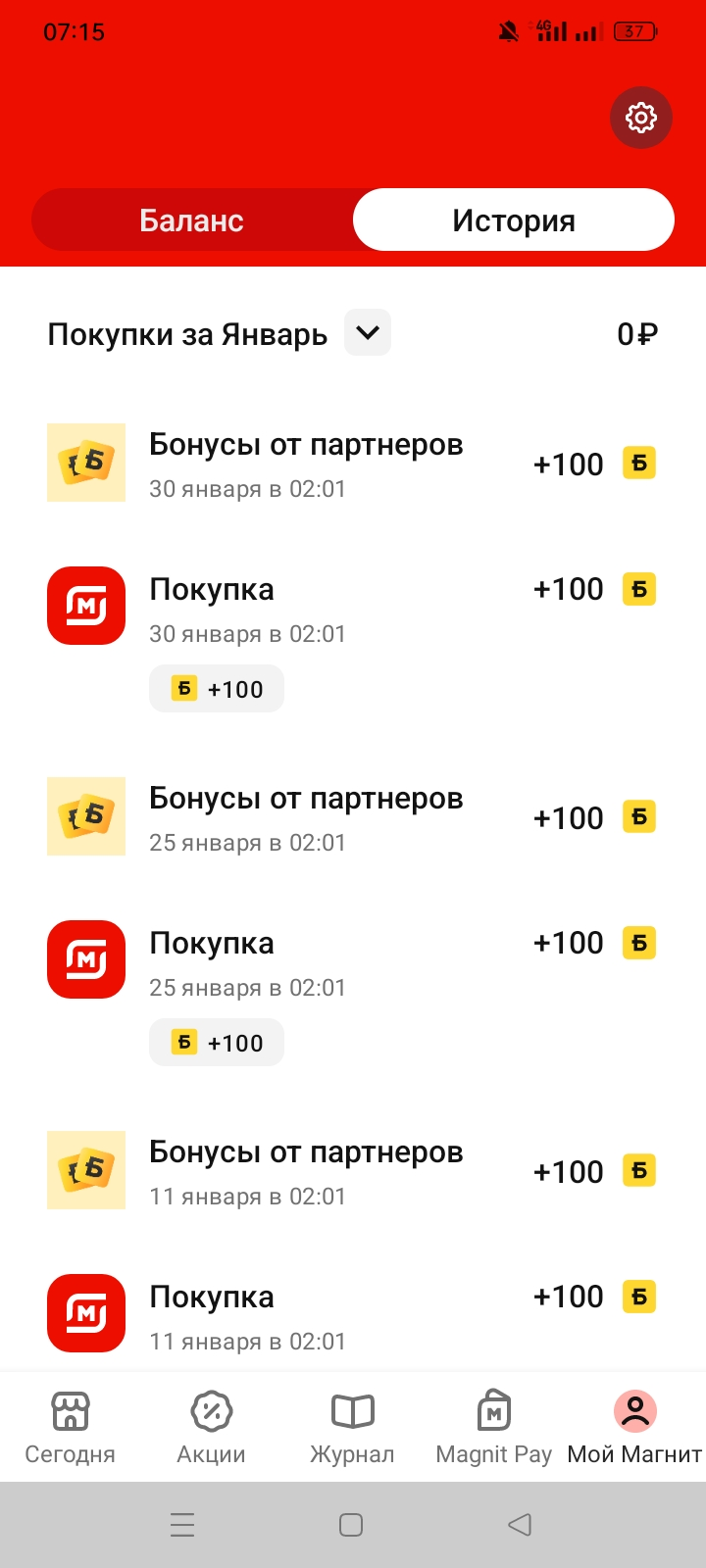706x1568 pixels.
Task: Go to the Сегодня tab
Action: pyautogui.click(x=71, y=1428)
